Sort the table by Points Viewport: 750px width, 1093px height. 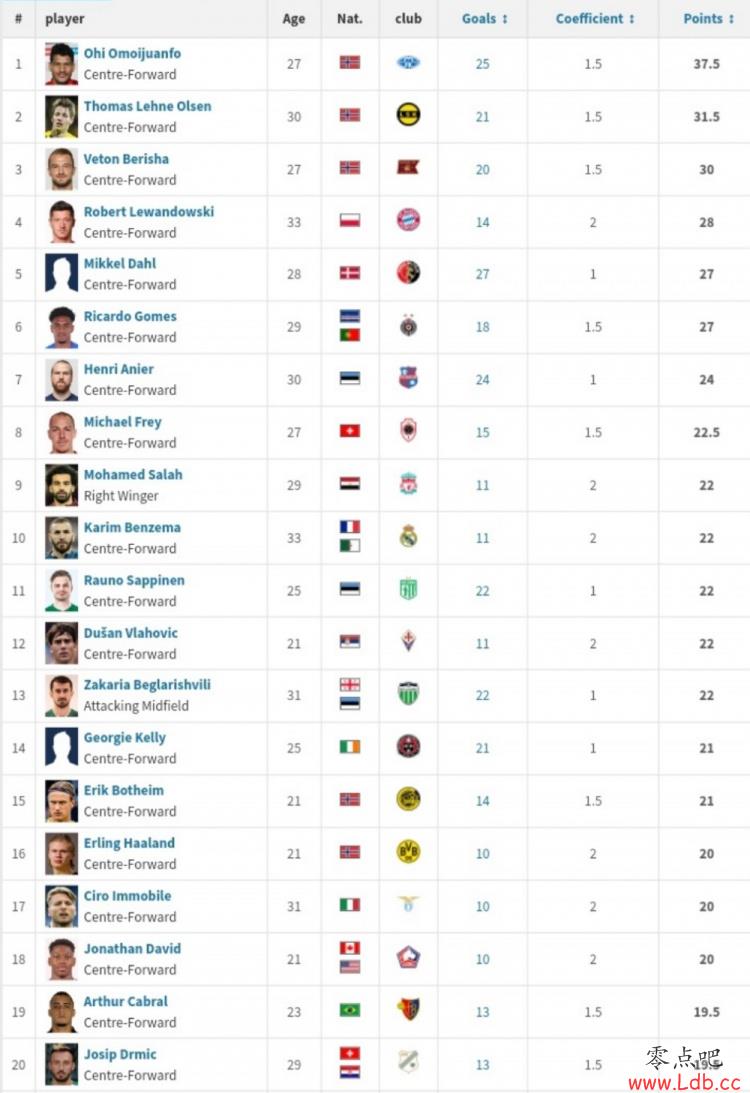[708, 18]
